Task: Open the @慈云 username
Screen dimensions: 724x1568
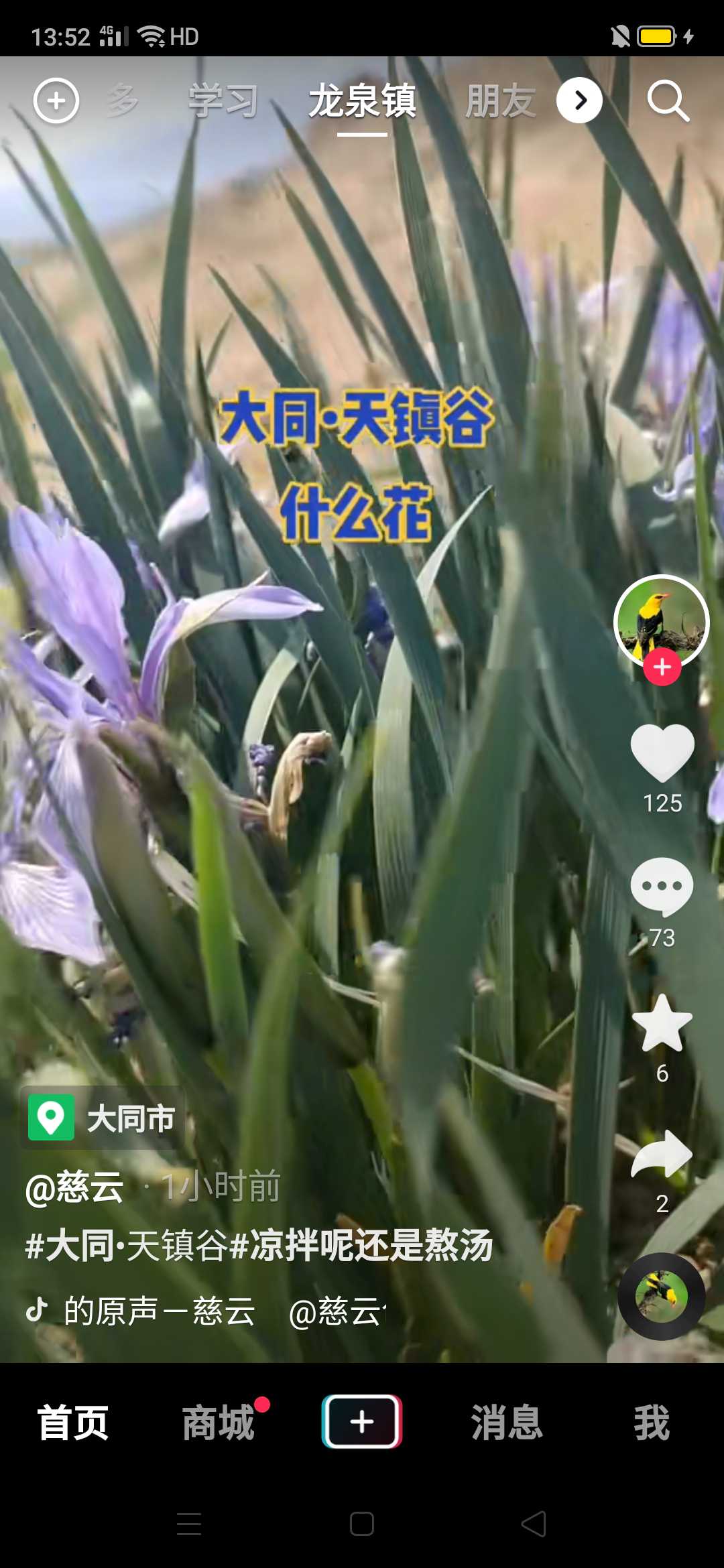Action: tap(74, 1188)
